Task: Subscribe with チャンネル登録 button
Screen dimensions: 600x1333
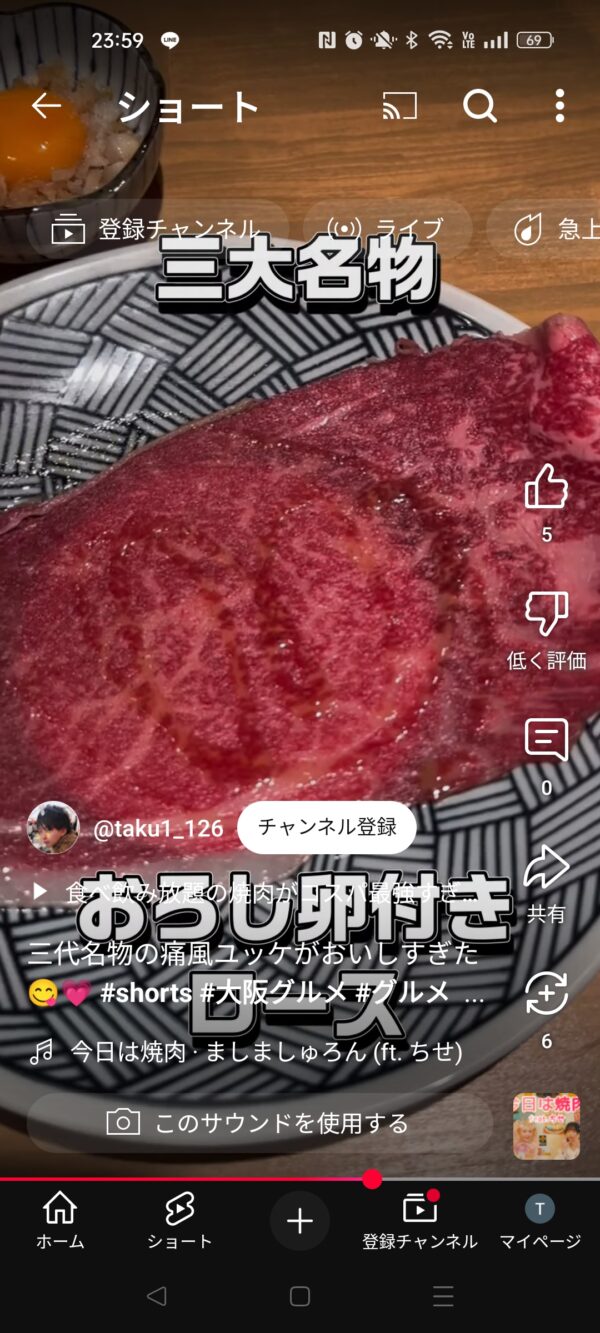Action: 327,827
